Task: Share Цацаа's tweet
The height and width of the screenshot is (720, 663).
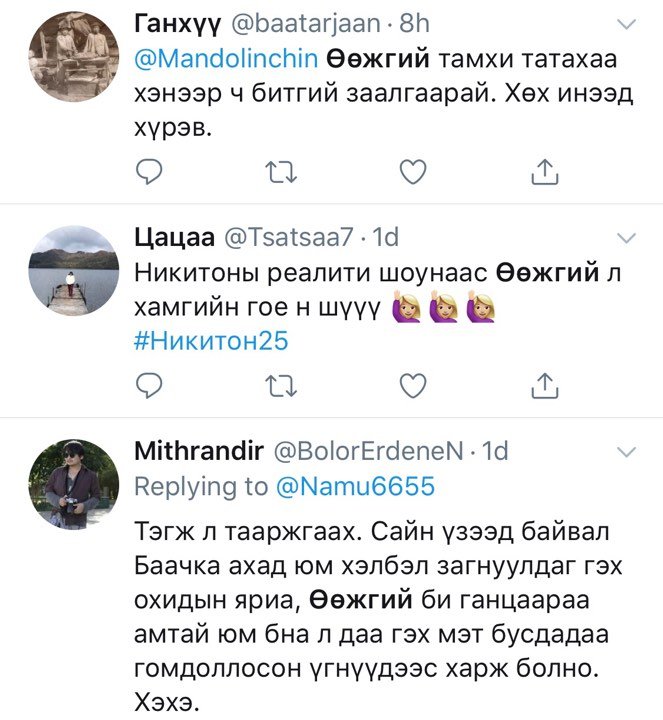Action: coord(542,383)
